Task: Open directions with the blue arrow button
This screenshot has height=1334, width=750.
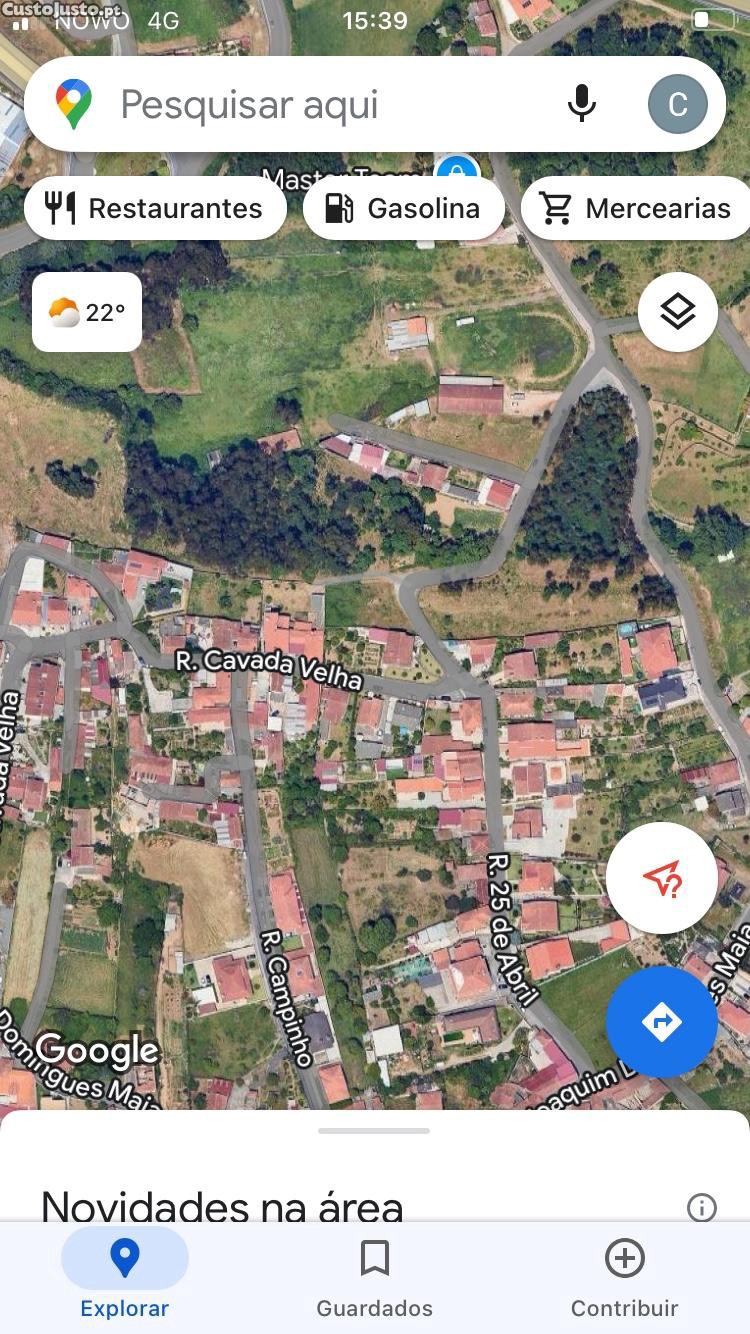Action: pyautogui.click(x=661, y=1022)
